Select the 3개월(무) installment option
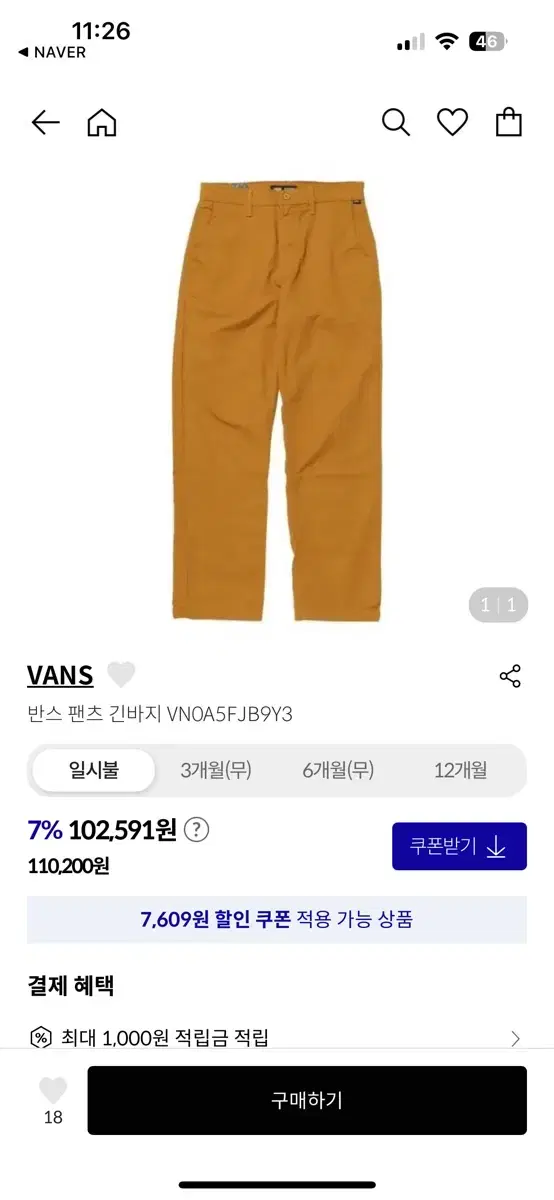The height and width of the screenshot is (1200, 554). pyautogui.click(x=215, y=770)
